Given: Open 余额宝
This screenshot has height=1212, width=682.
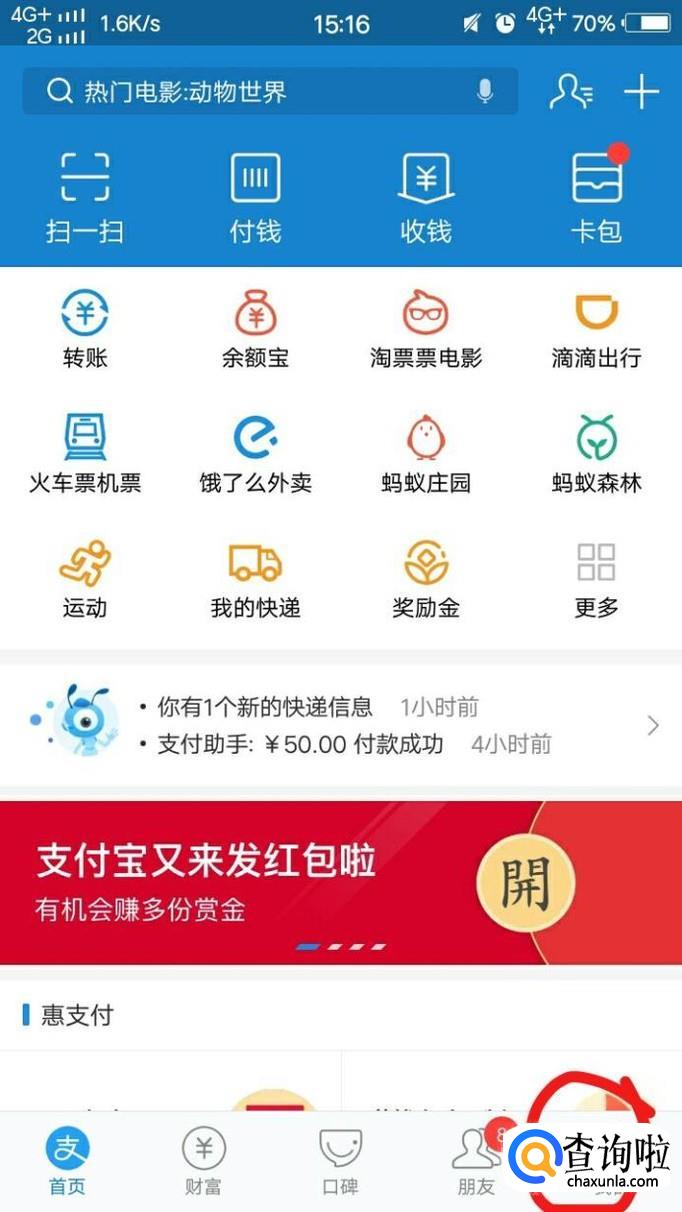Looking at the screenshot, I should pos(256,330).
